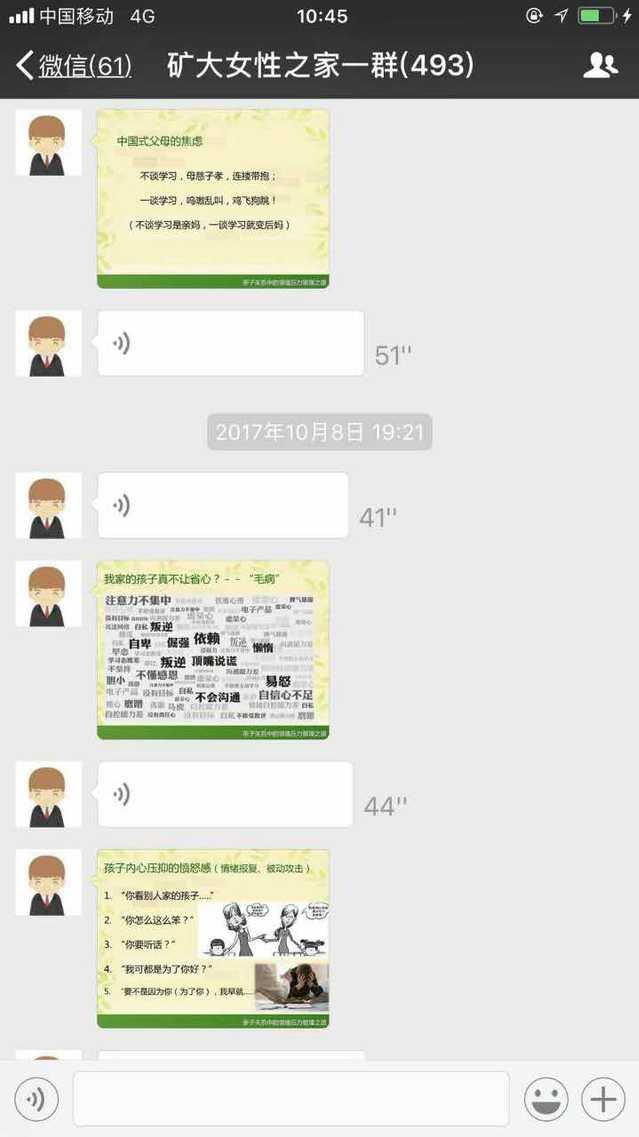Play the 44-second voice message
Image resolution: width=639 pixels, height=1137 pixels.
(x=224, y=795)
